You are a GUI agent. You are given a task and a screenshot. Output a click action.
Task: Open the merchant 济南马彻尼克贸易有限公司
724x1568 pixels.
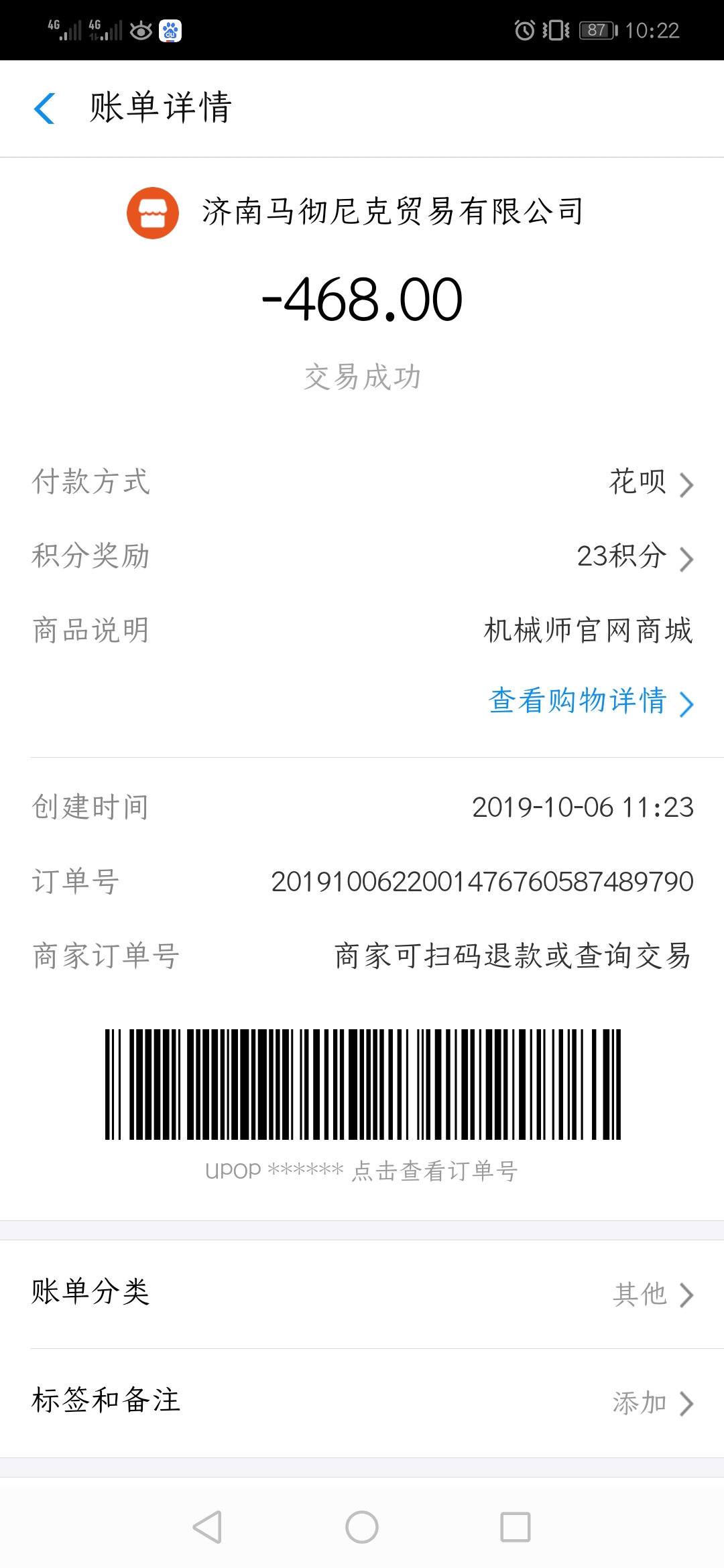point(355,212)
